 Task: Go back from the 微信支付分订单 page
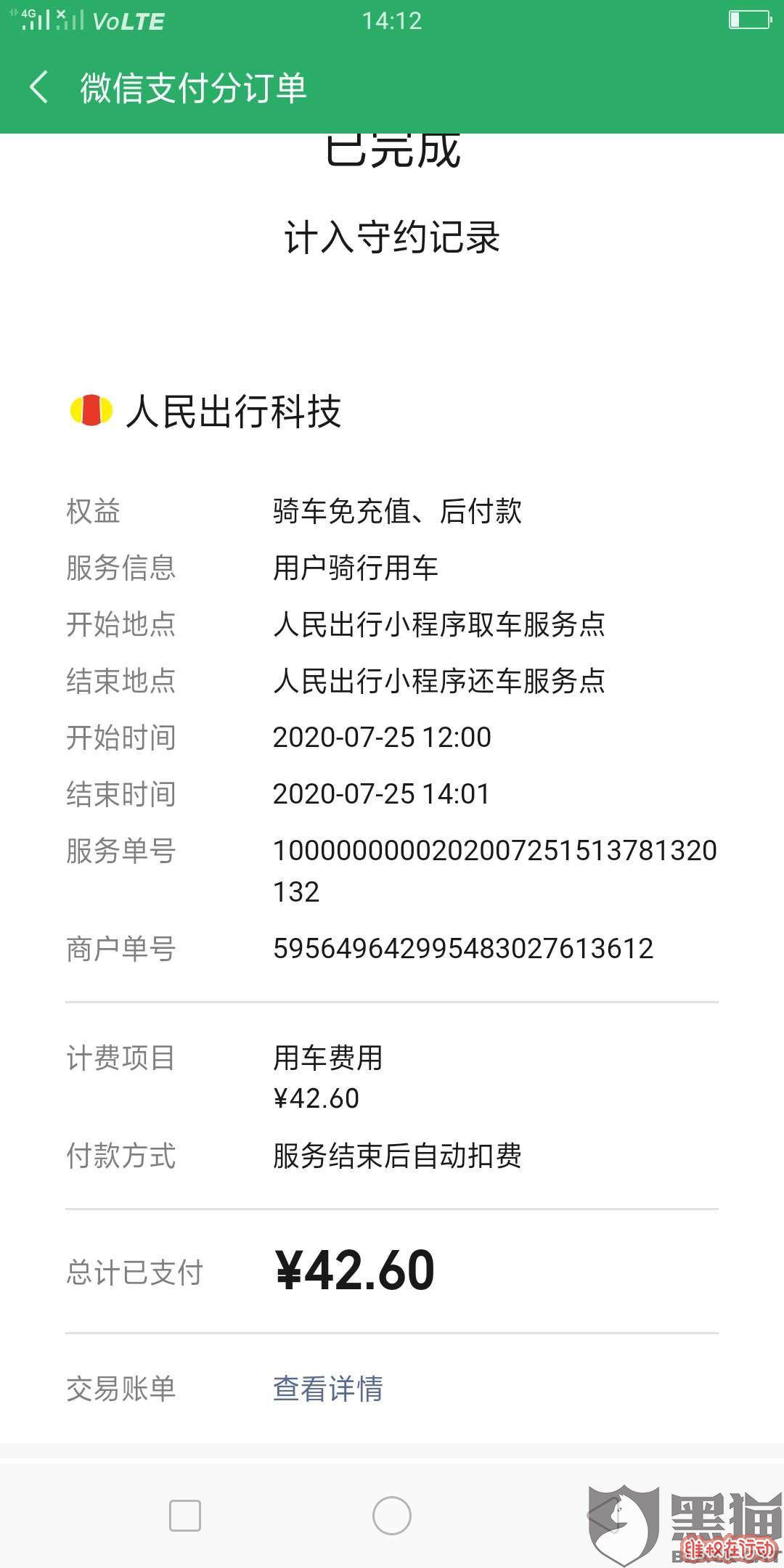click(39, 87)
